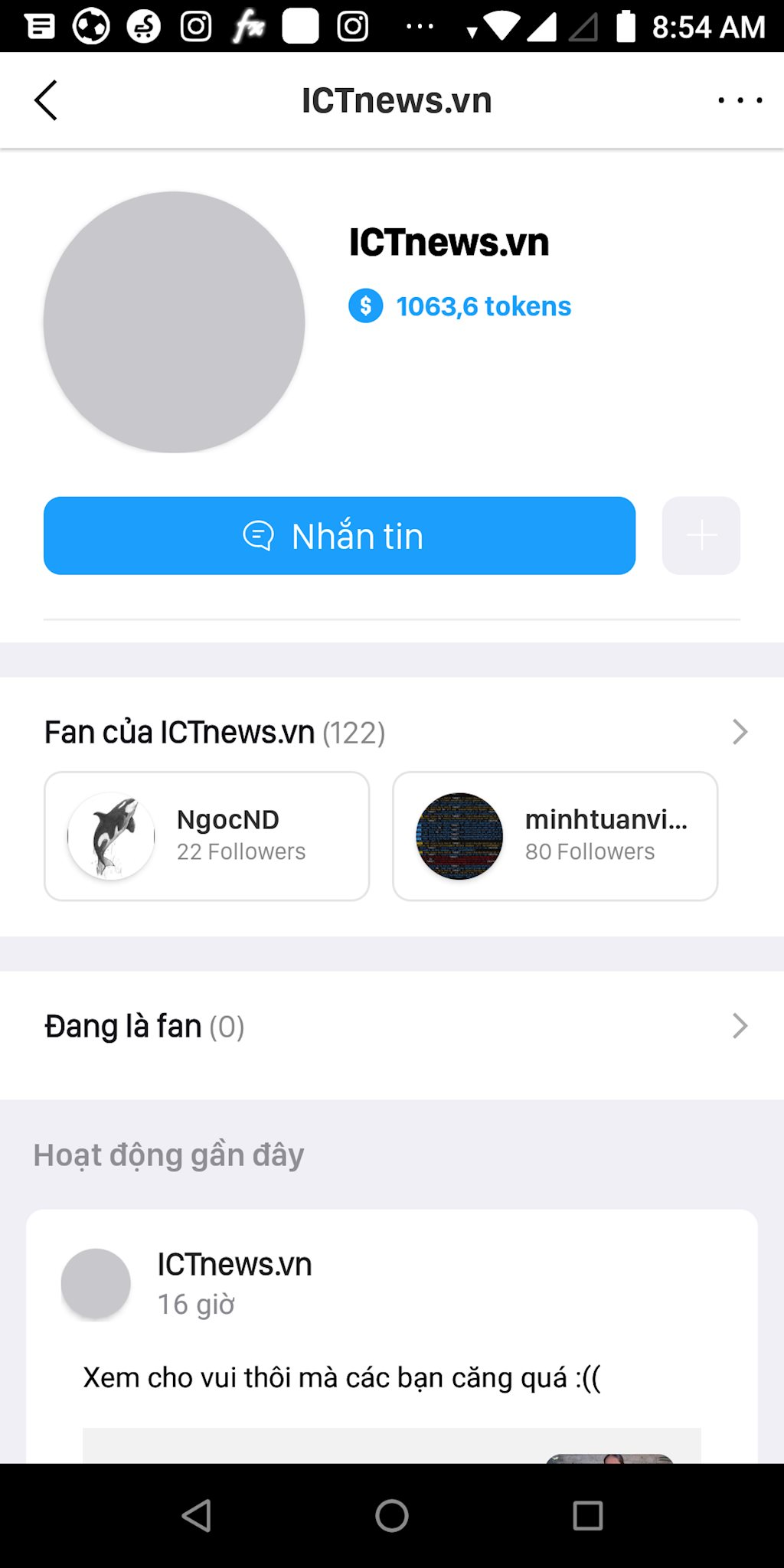Open the three-dot overflow menu
This screenshot has height=1568, width=784.
click(740, 100)
